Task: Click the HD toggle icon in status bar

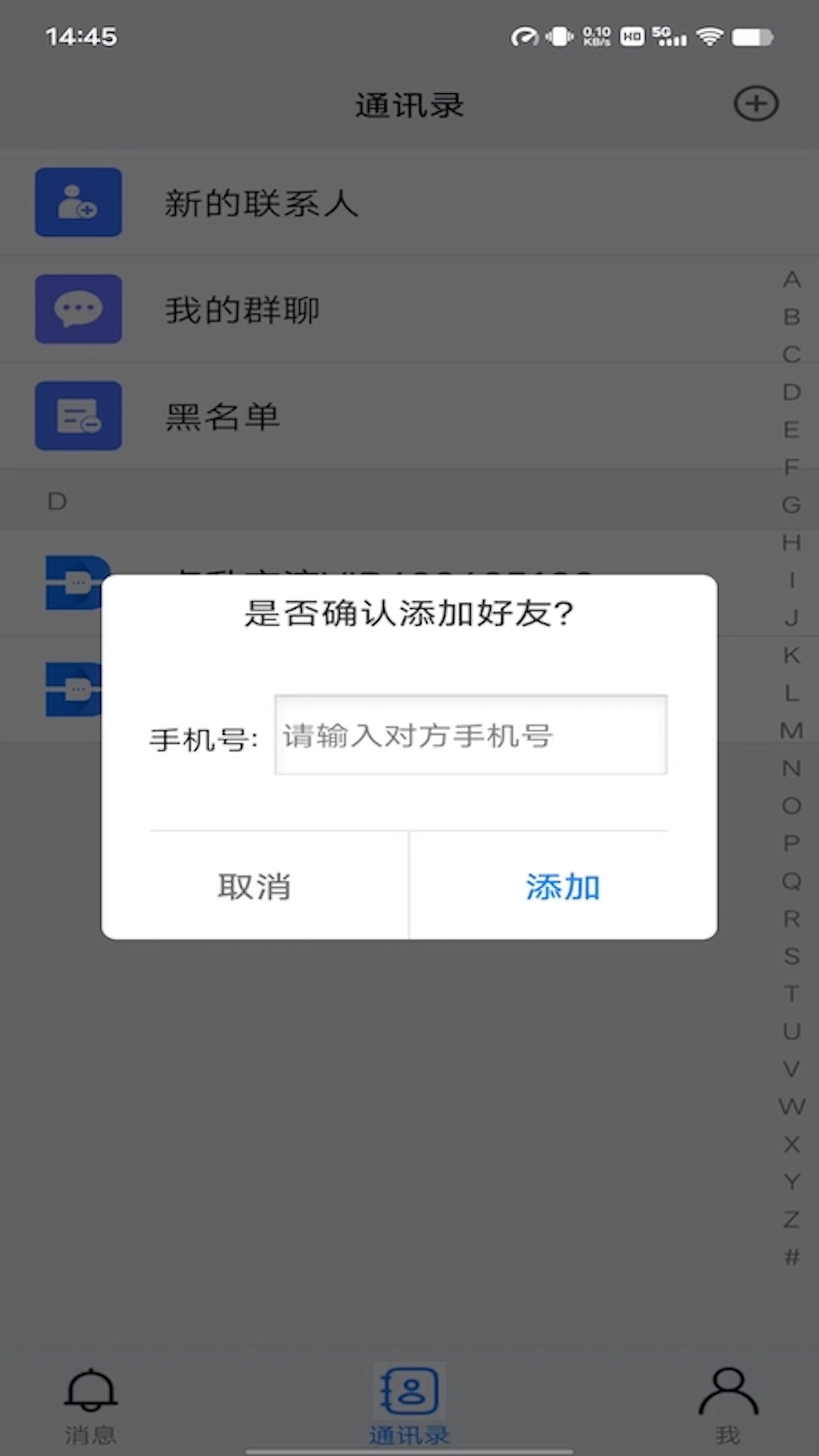Action: pos(632,36)
